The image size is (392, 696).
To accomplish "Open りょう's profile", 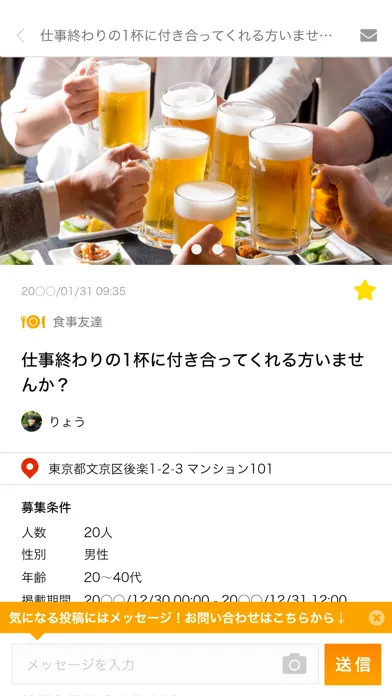I will [53, 421].
